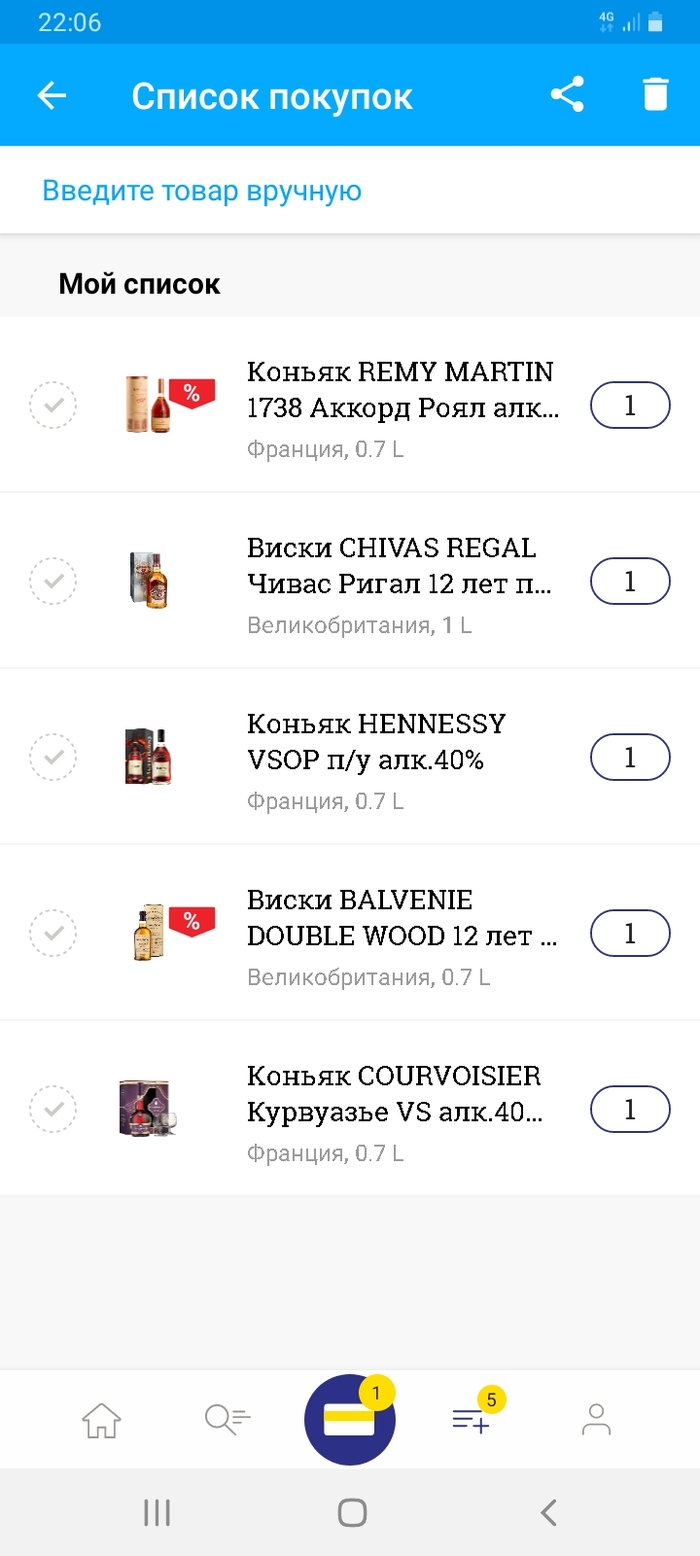The height and width of the screenshot is (1556, 700).
Task: Adjust quantity of Hennessy VSOP
Action: 630,757
